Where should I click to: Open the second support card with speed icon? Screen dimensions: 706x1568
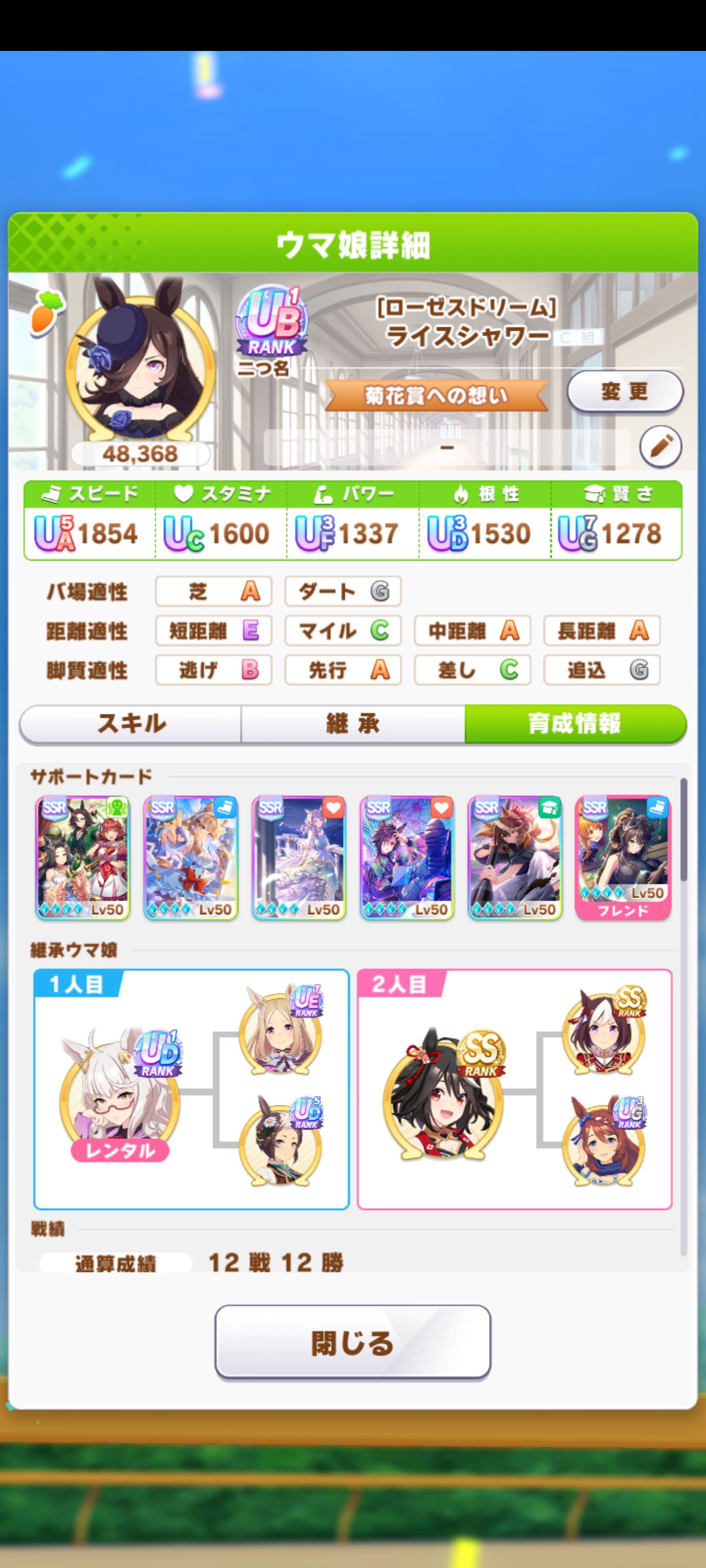(x=191, y=857)
